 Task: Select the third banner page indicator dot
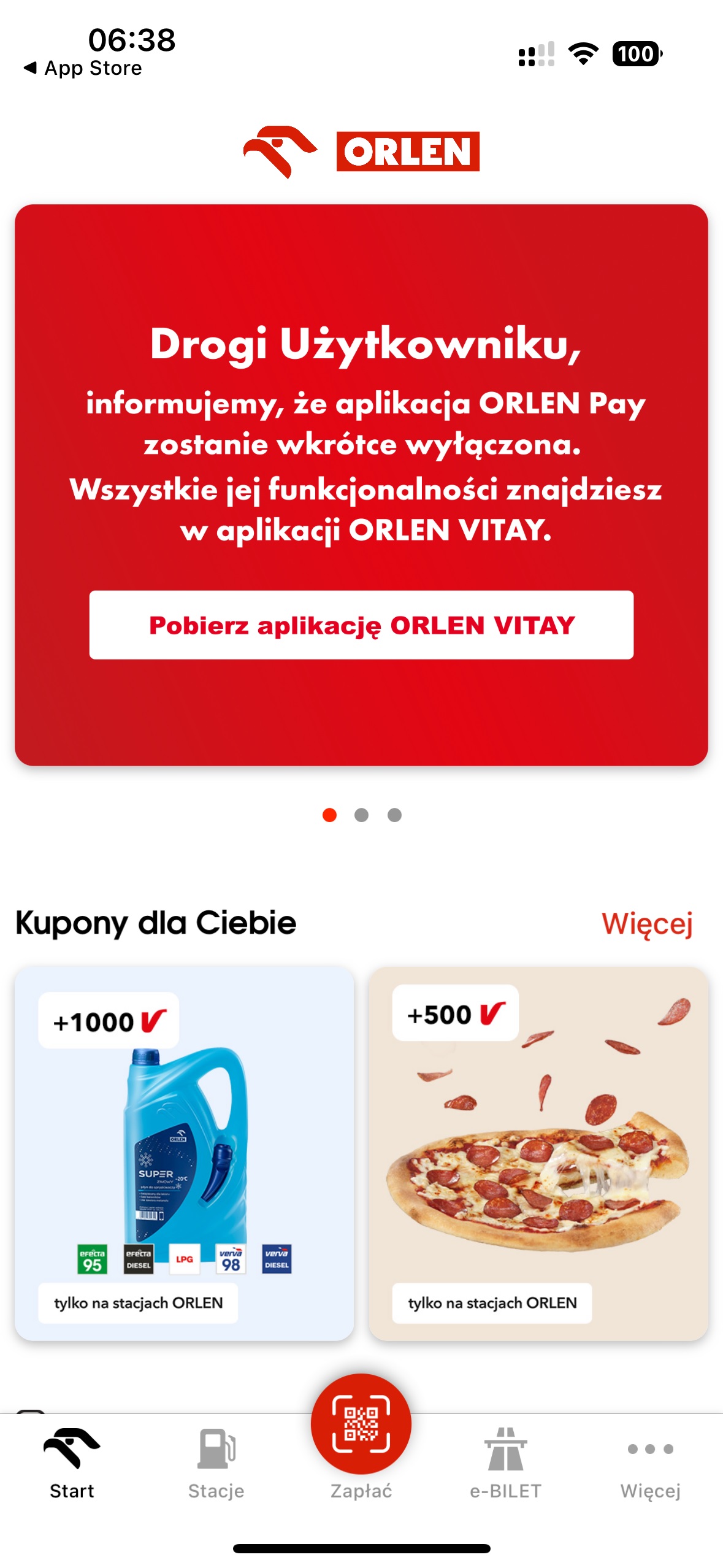tap(394, 815)
